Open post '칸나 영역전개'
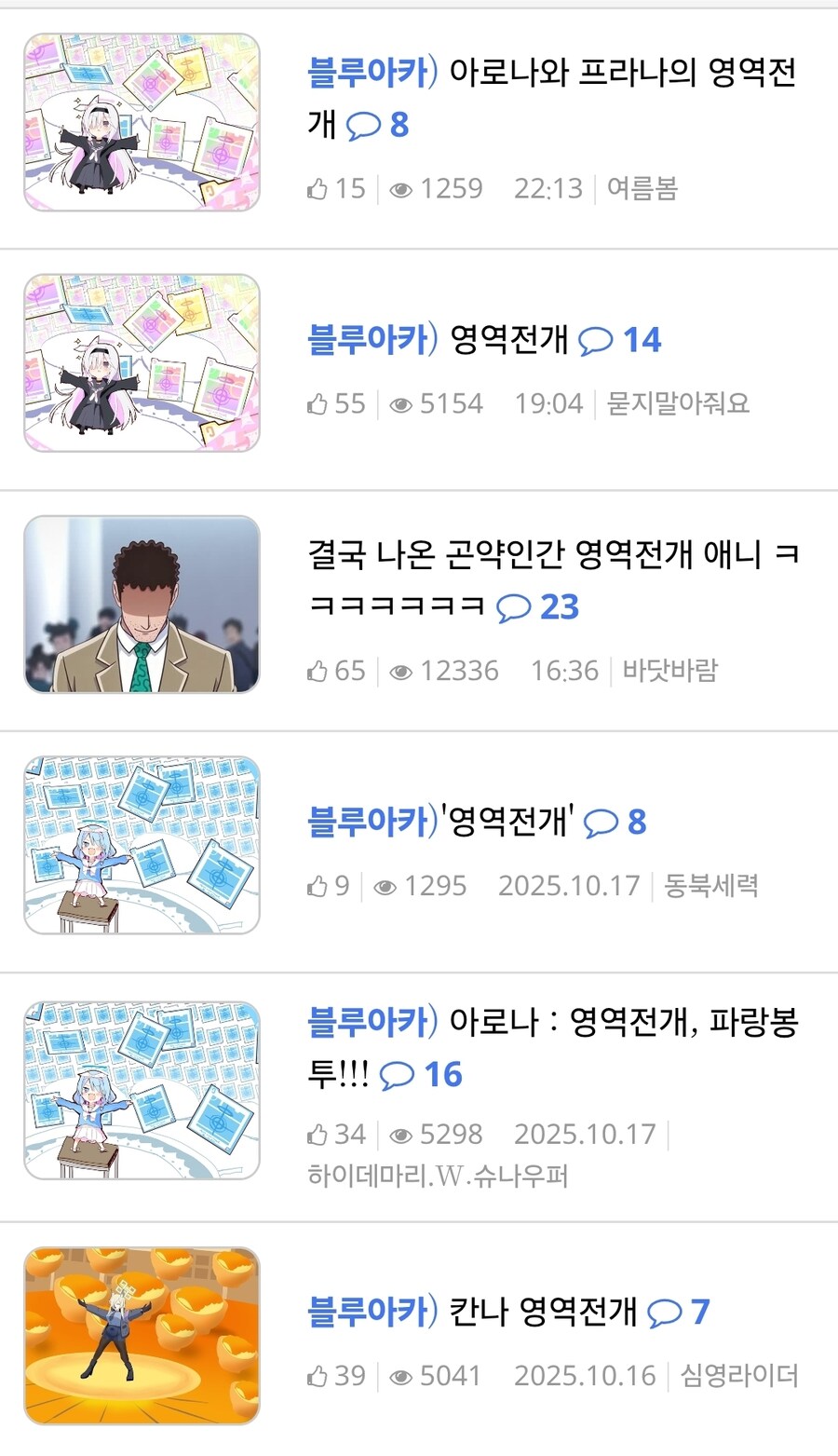This screenshot has height=1456, width=838. 543,1313
